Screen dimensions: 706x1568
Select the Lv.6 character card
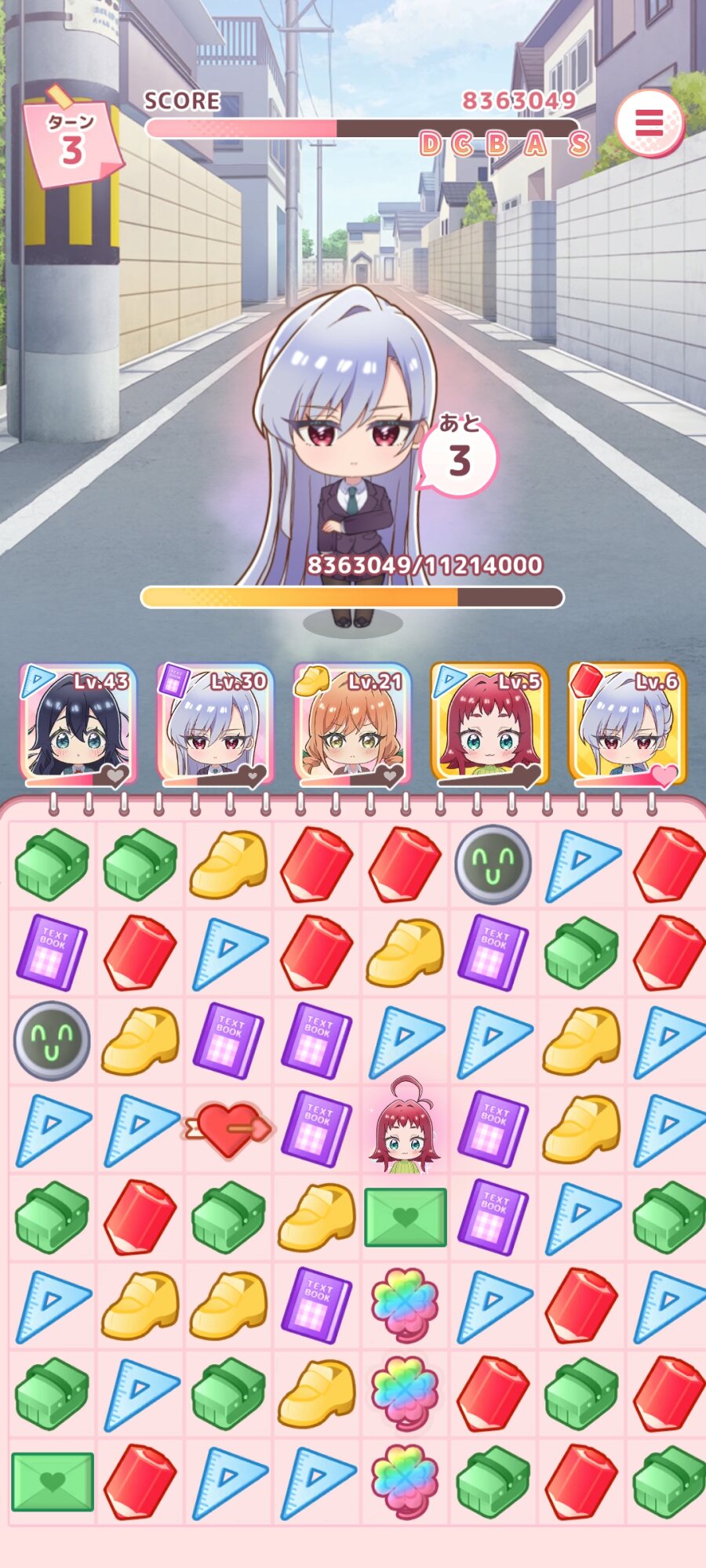pos(627,724)
